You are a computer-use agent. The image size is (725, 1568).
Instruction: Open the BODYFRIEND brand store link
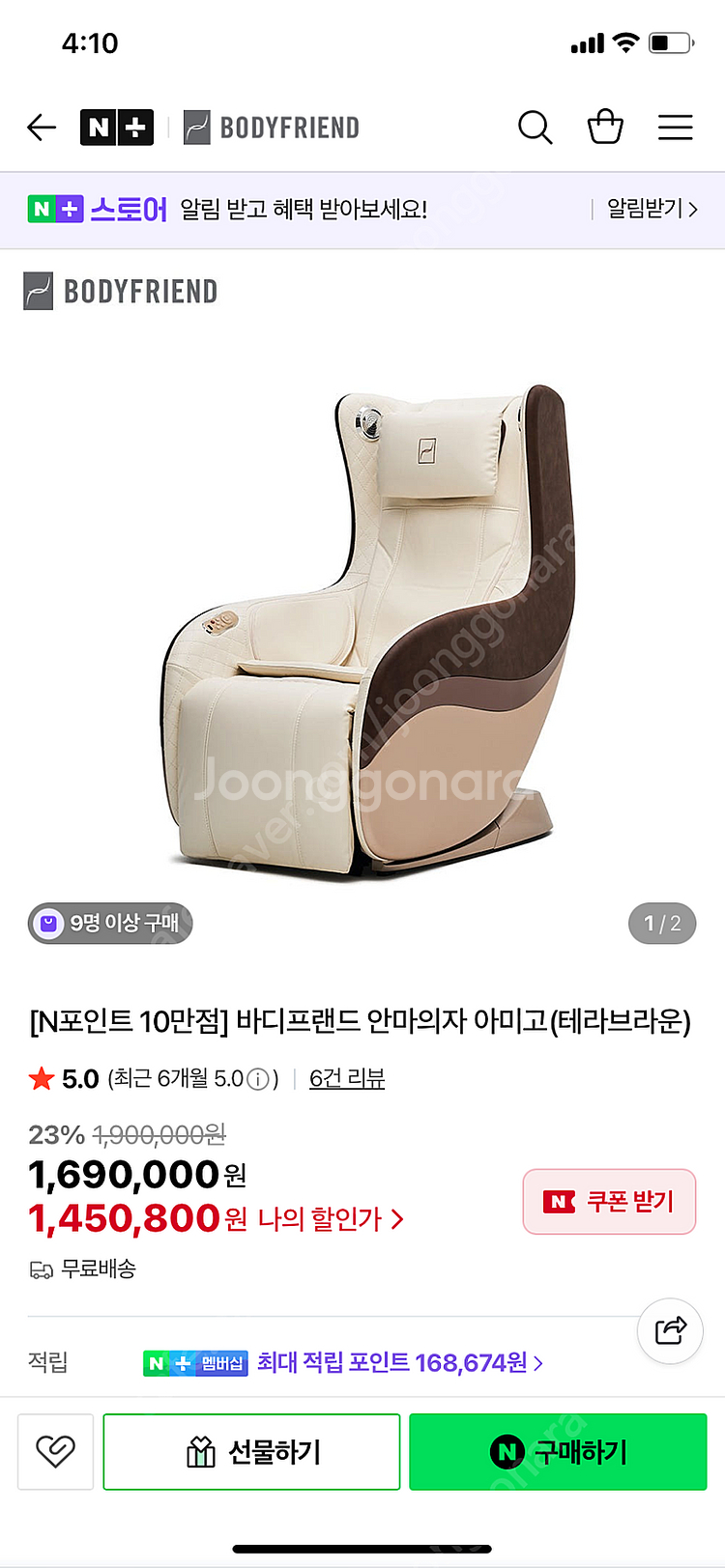click(x=121, y=291)
